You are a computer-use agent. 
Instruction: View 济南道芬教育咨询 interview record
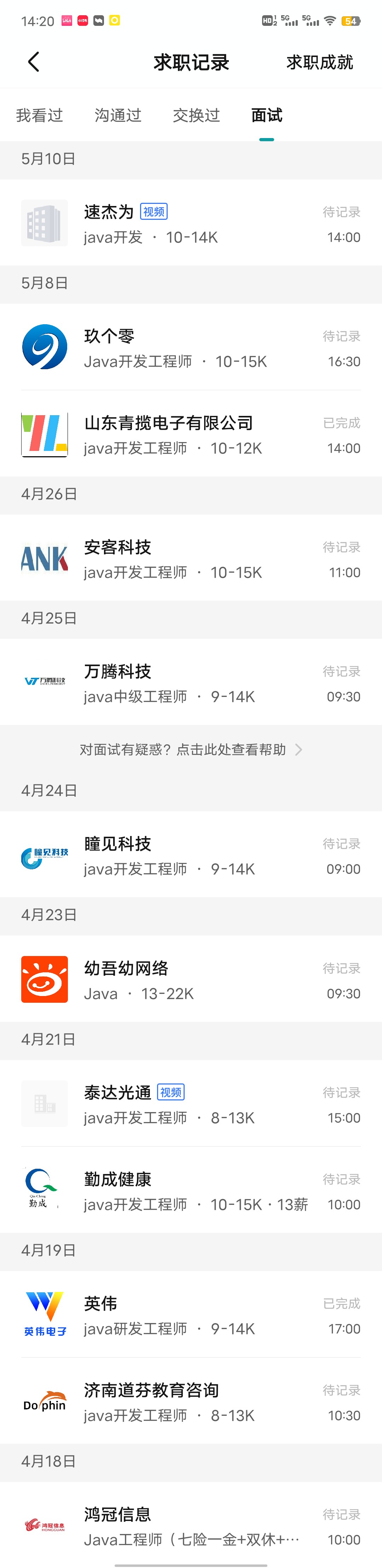tap(191, 1402)
